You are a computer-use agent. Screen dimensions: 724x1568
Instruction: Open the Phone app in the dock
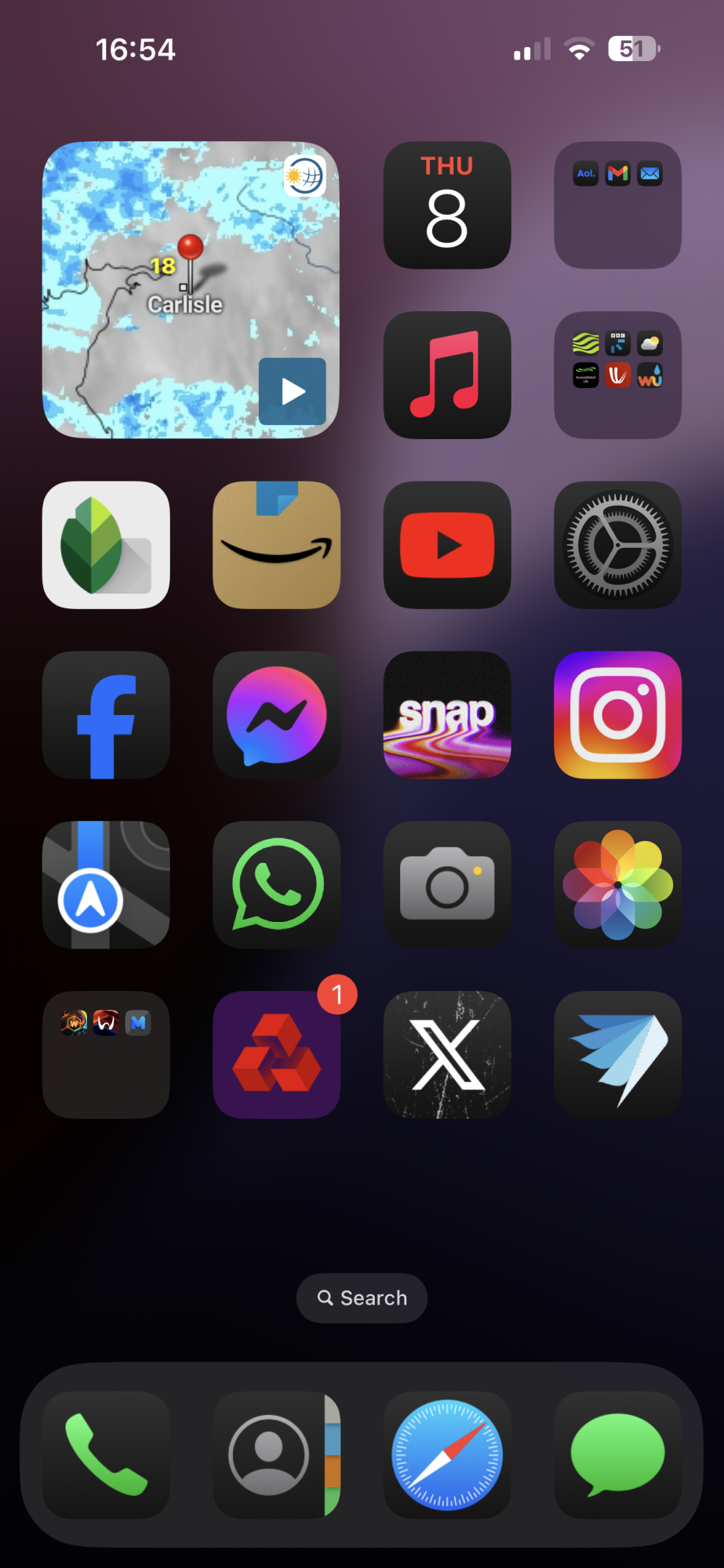click(106, 1455)
